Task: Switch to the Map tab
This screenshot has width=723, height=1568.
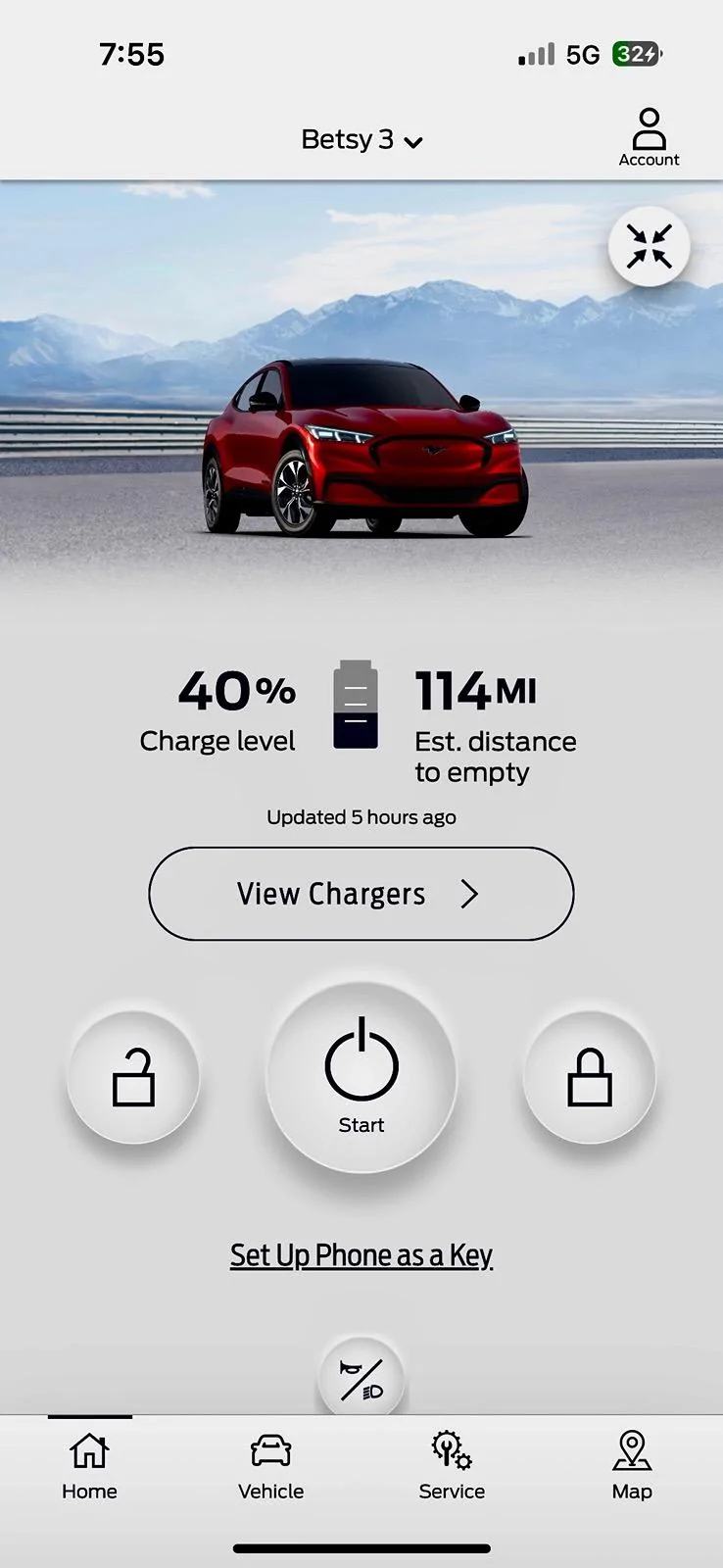Action: pos(632,1466)
